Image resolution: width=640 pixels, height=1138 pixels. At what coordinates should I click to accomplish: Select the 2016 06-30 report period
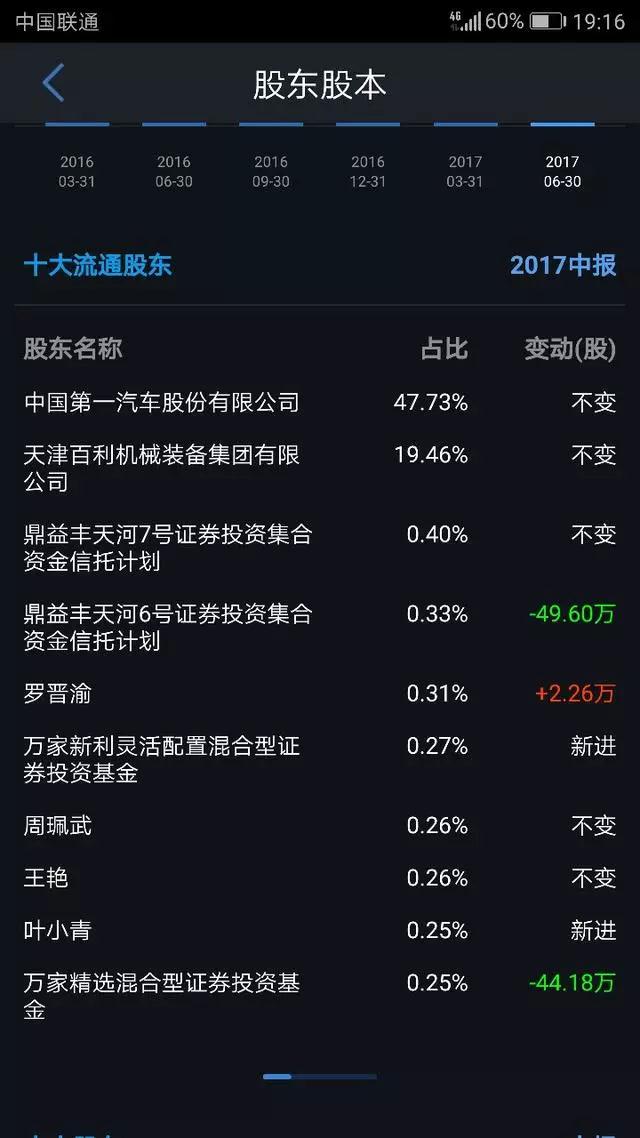(x=174, y=171)
